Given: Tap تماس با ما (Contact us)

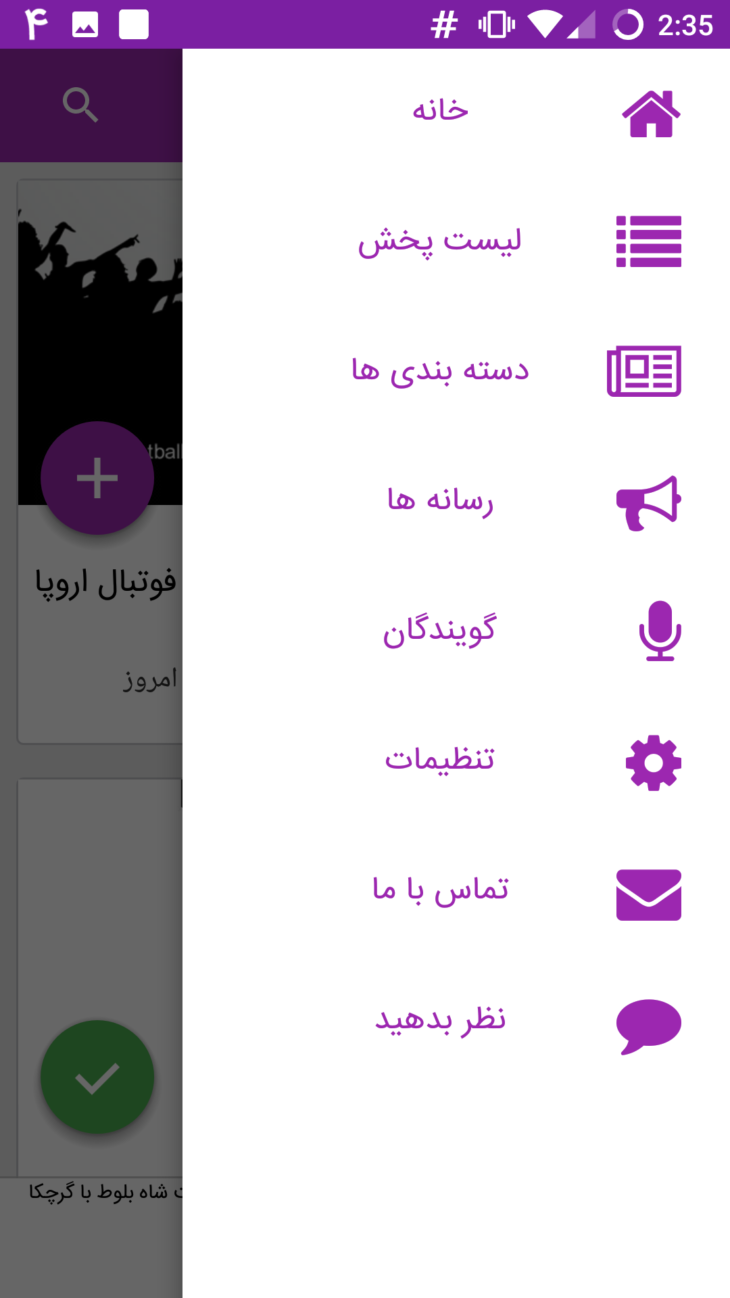Looking at the screenshot, I should click(456, 891).
